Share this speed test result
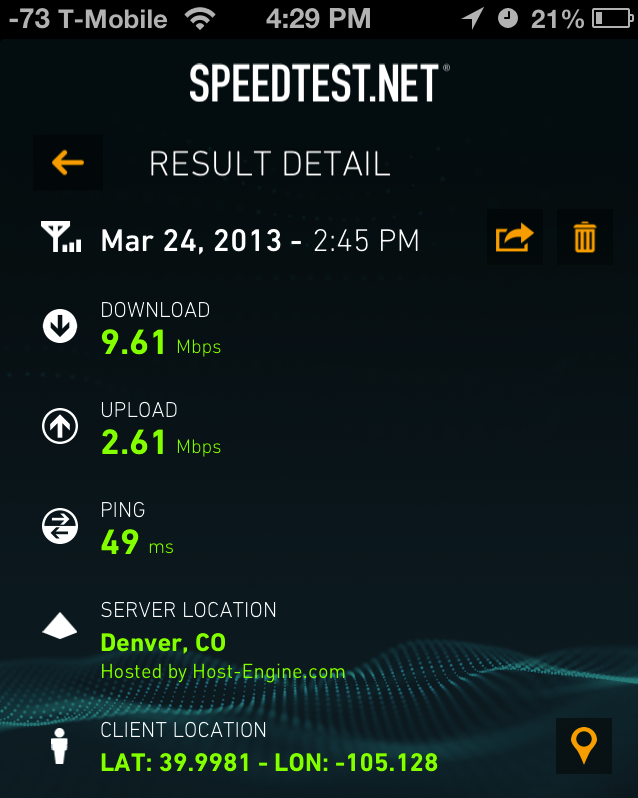 click(x=515, y=238)
